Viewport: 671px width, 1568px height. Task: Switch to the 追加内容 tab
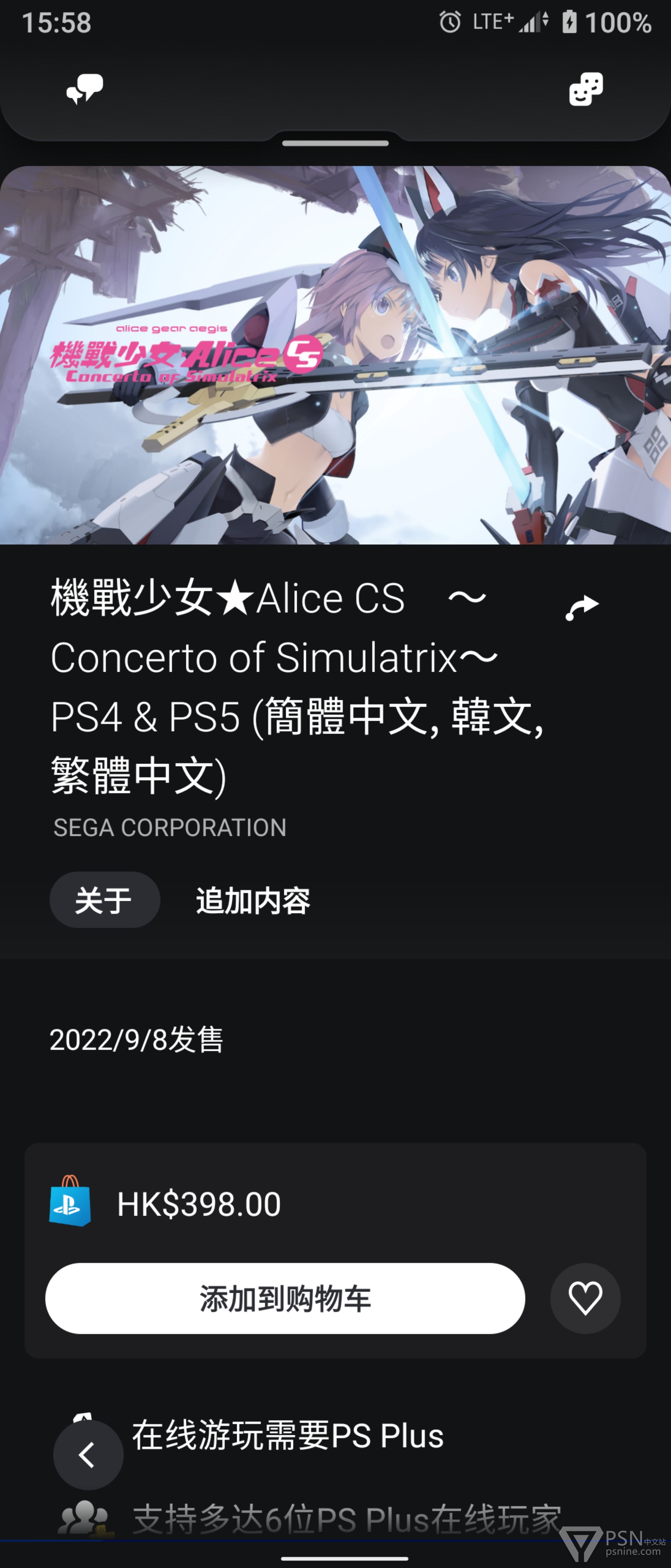click(x=253, y=900)
